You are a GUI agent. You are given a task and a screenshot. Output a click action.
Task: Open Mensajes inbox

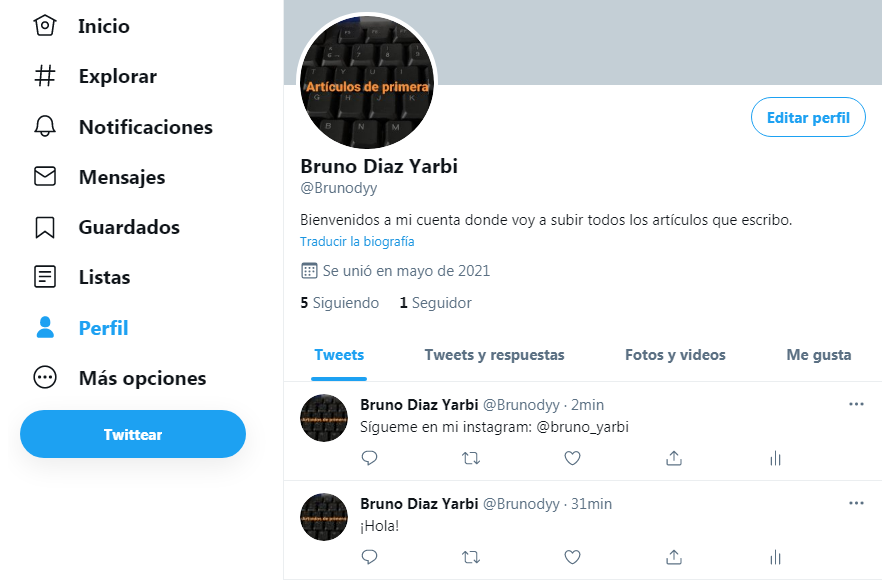pyautogui.click(x=121, y=177)
